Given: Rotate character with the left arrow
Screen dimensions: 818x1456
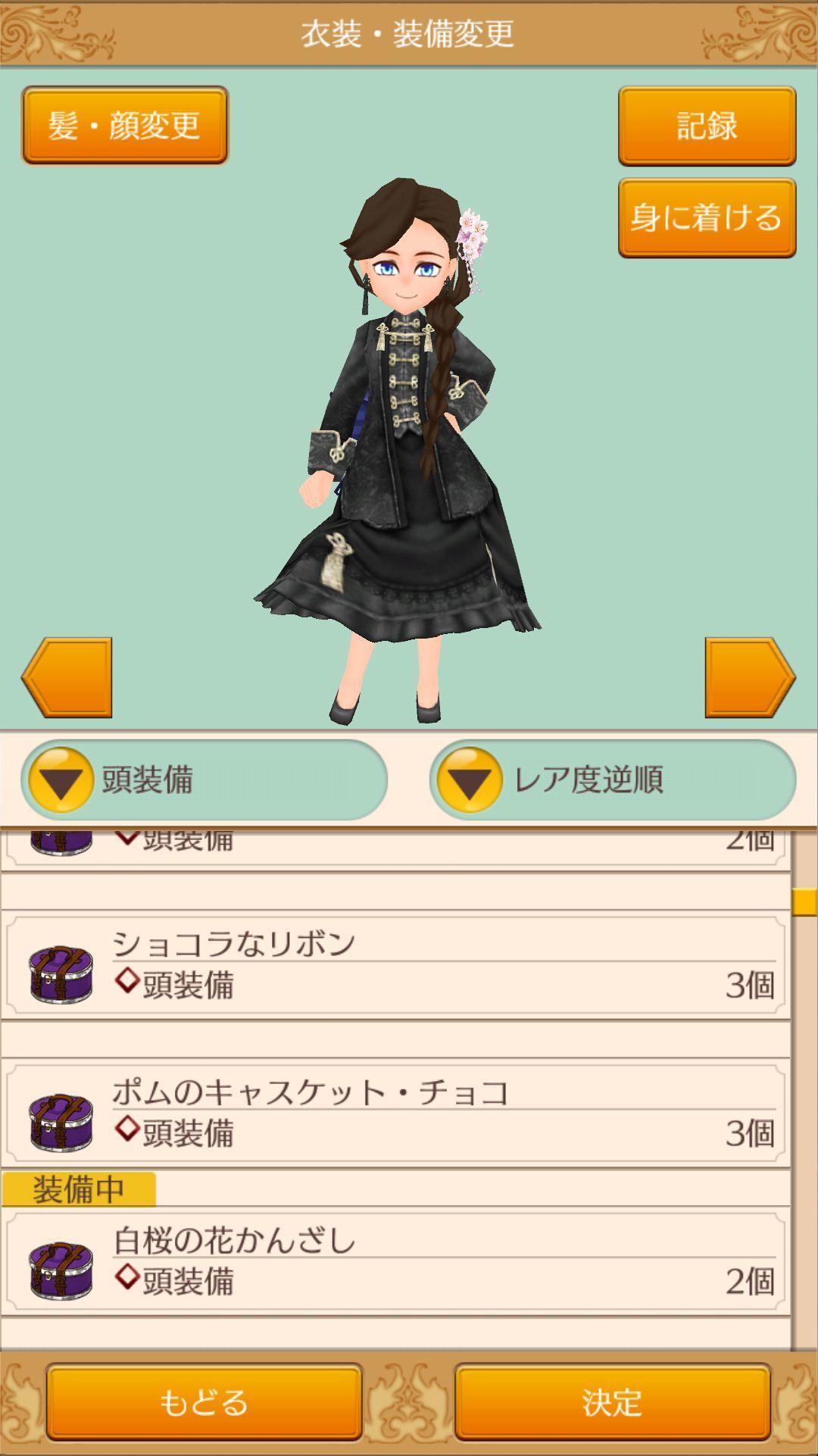Looking at the screenshot, I should tap(68, 677).
